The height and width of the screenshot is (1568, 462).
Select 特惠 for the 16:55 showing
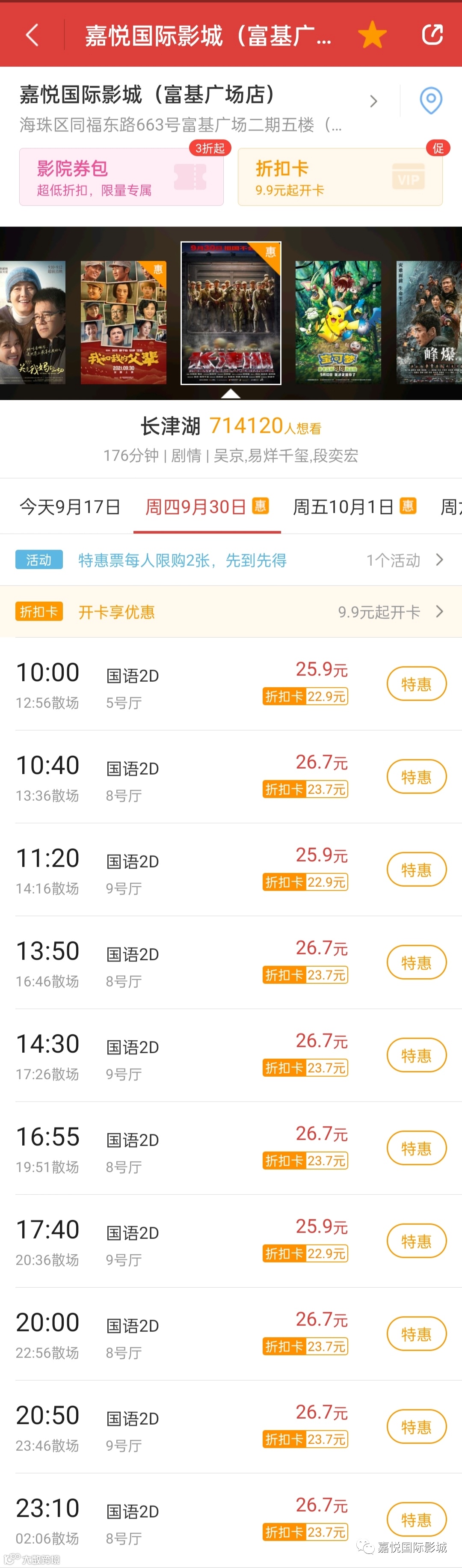tap(416, 1148)
